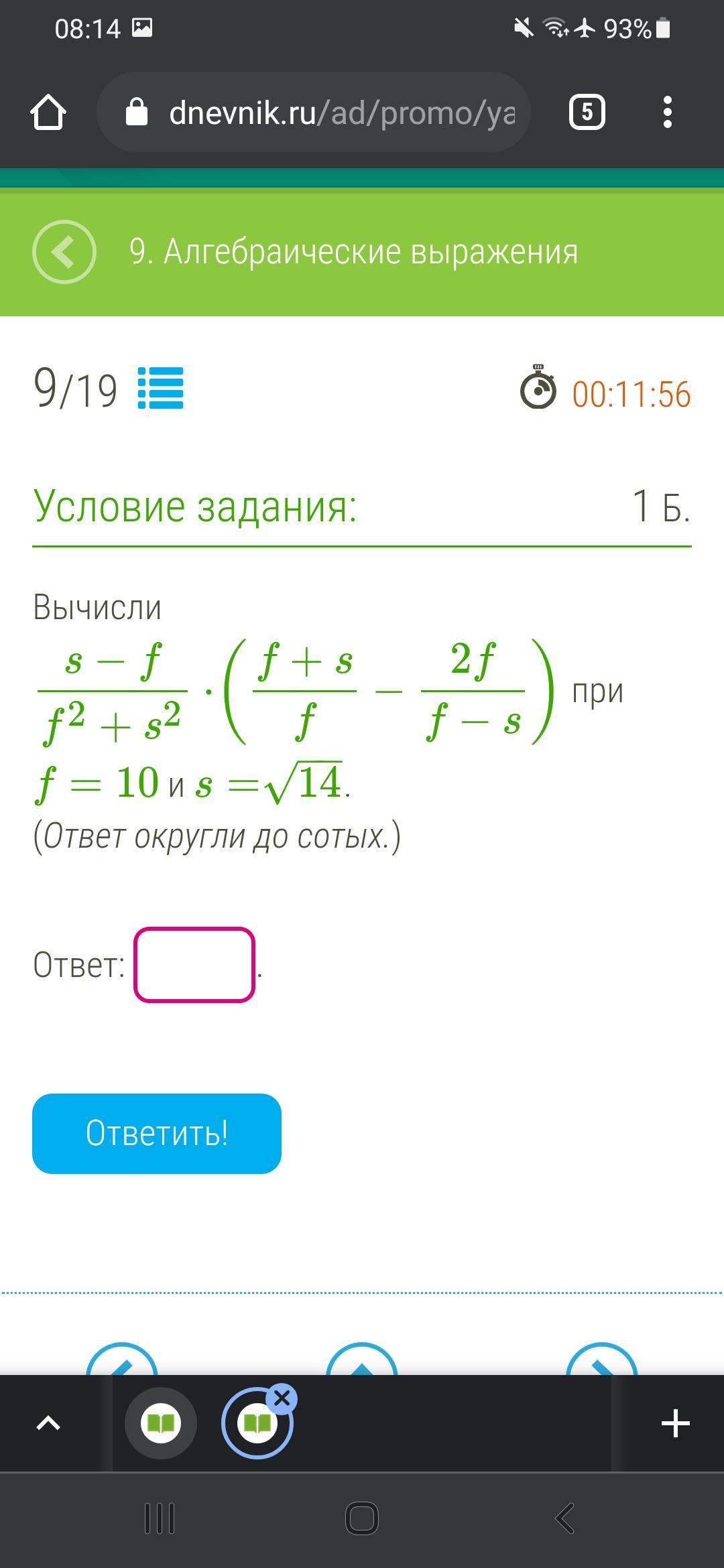Screen dimensions: 724x1568
Task: Open browser overflow menu
Action: (x=667, y=112)
